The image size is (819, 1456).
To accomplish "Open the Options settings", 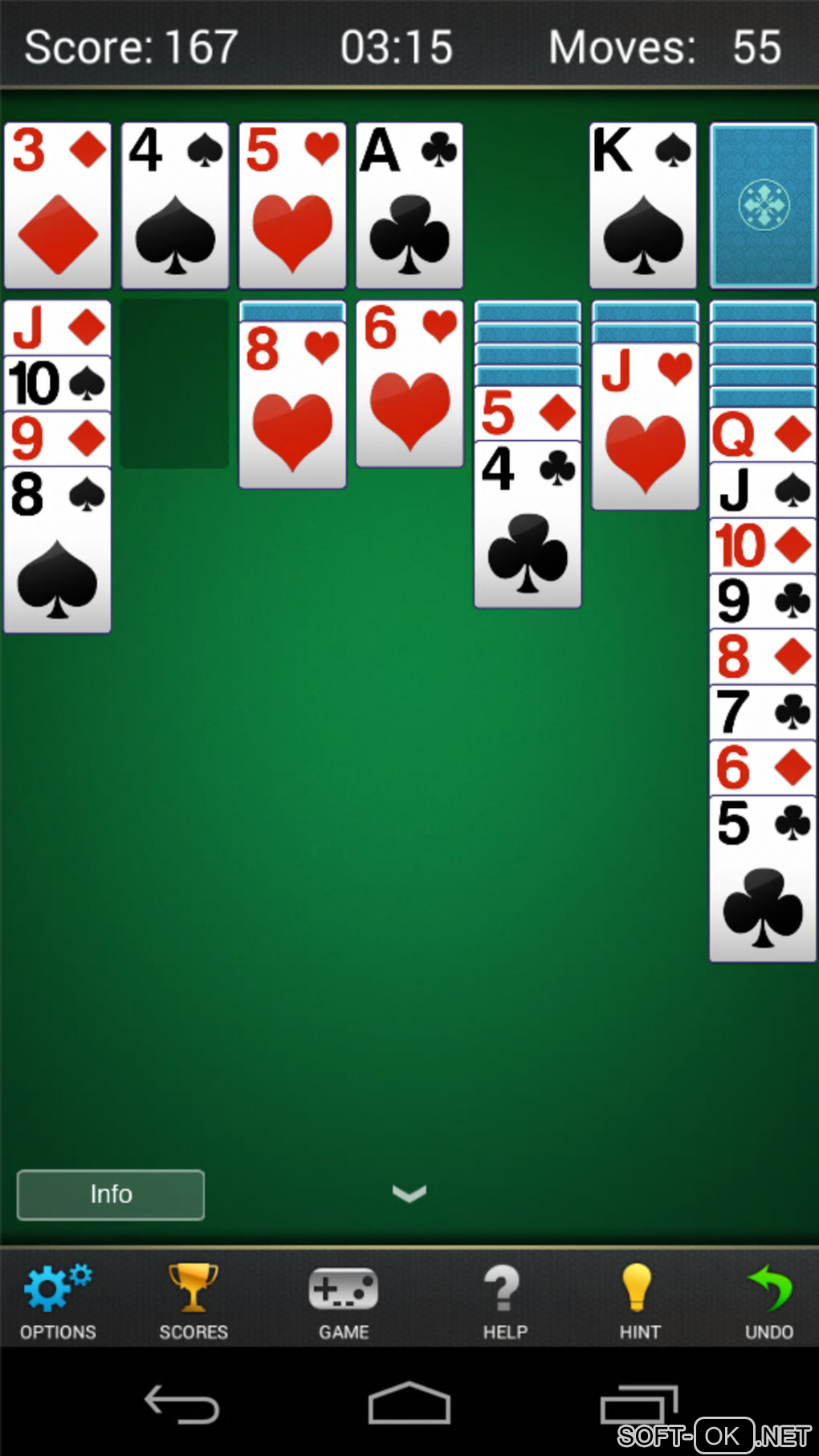I will (x=57, y=1300).
